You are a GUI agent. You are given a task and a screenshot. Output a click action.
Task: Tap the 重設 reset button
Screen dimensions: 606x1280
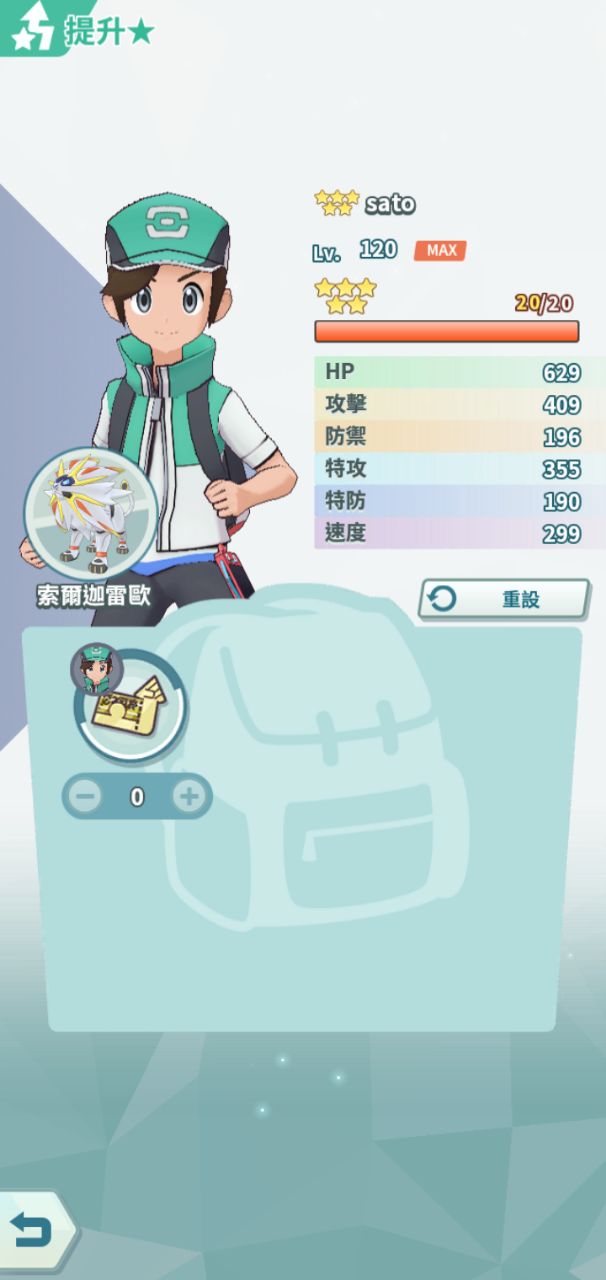(503, 599)
